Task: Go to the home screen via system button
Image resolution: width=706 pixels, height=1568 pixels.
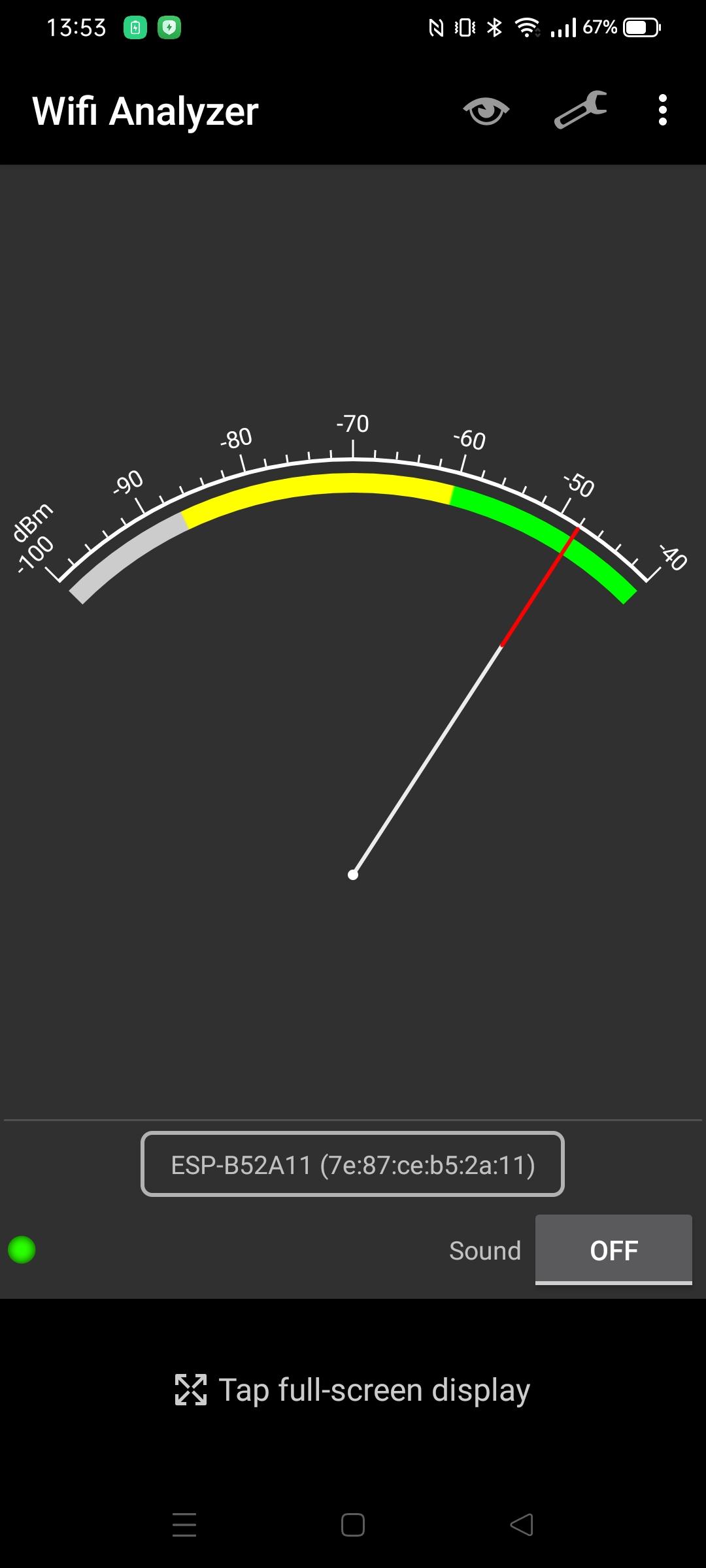Action: click(x=353, y=1525)
